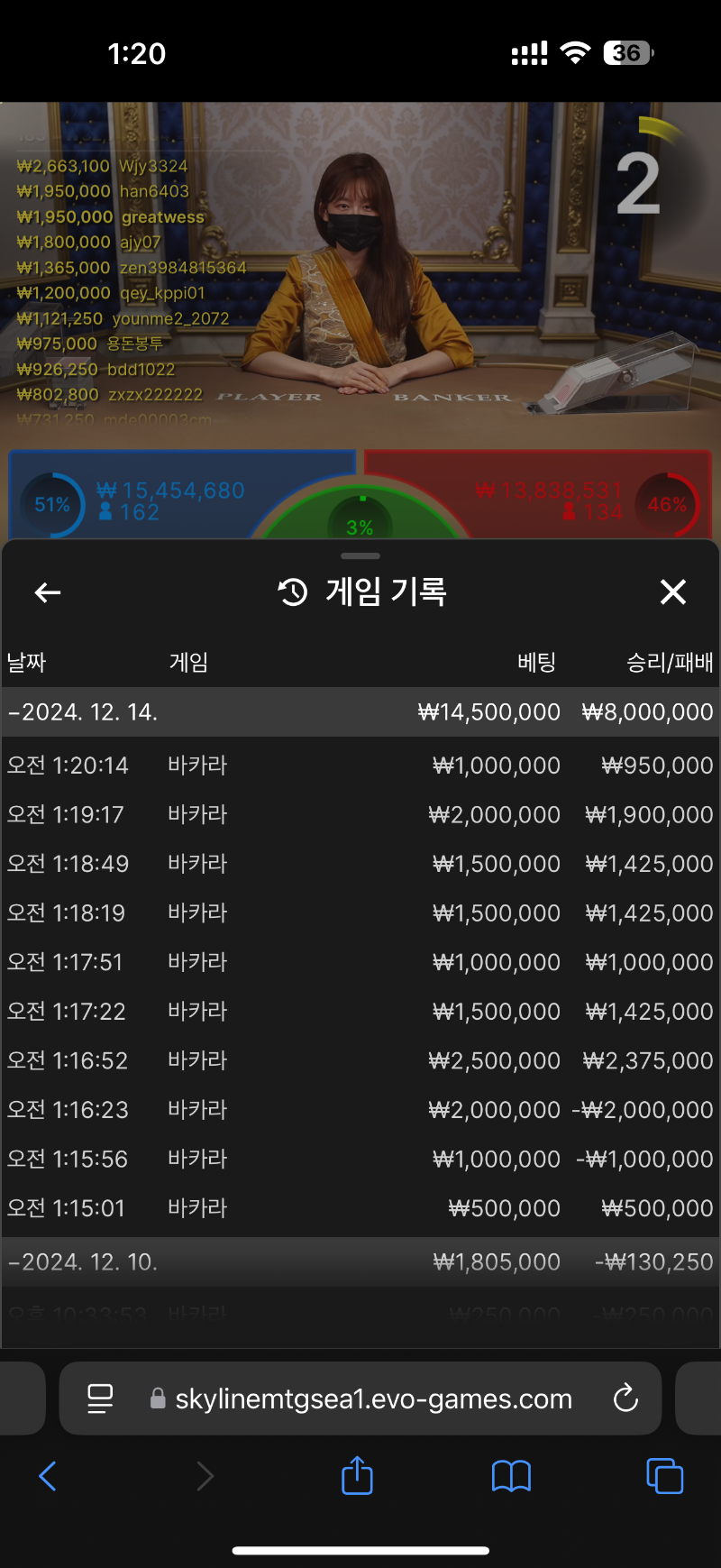Close the 게임 기록 panel
Image resolution: width=721 pixels, height=1568 pixels.
673,592
